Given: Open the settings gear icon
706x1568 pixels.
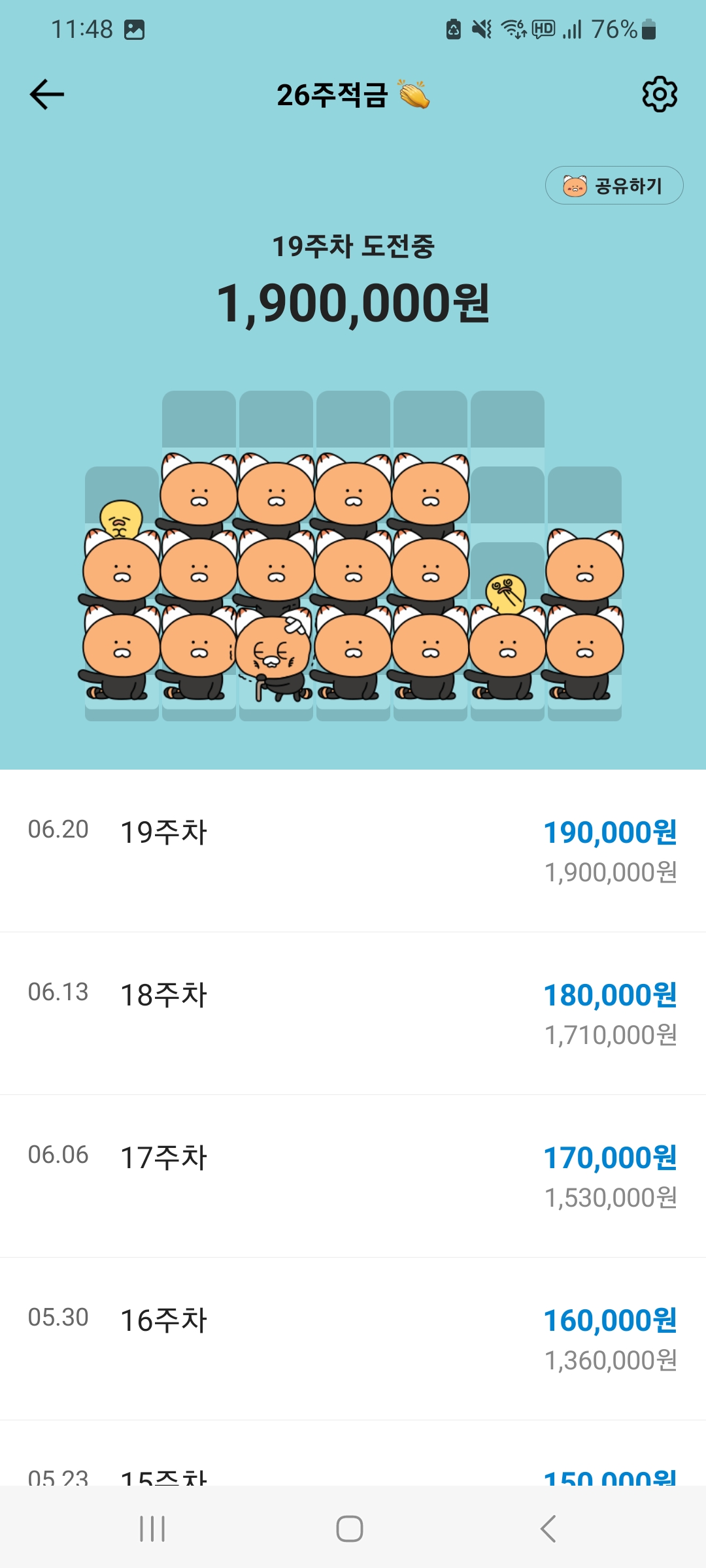Looking at the screenshot, I should point(660,95).
